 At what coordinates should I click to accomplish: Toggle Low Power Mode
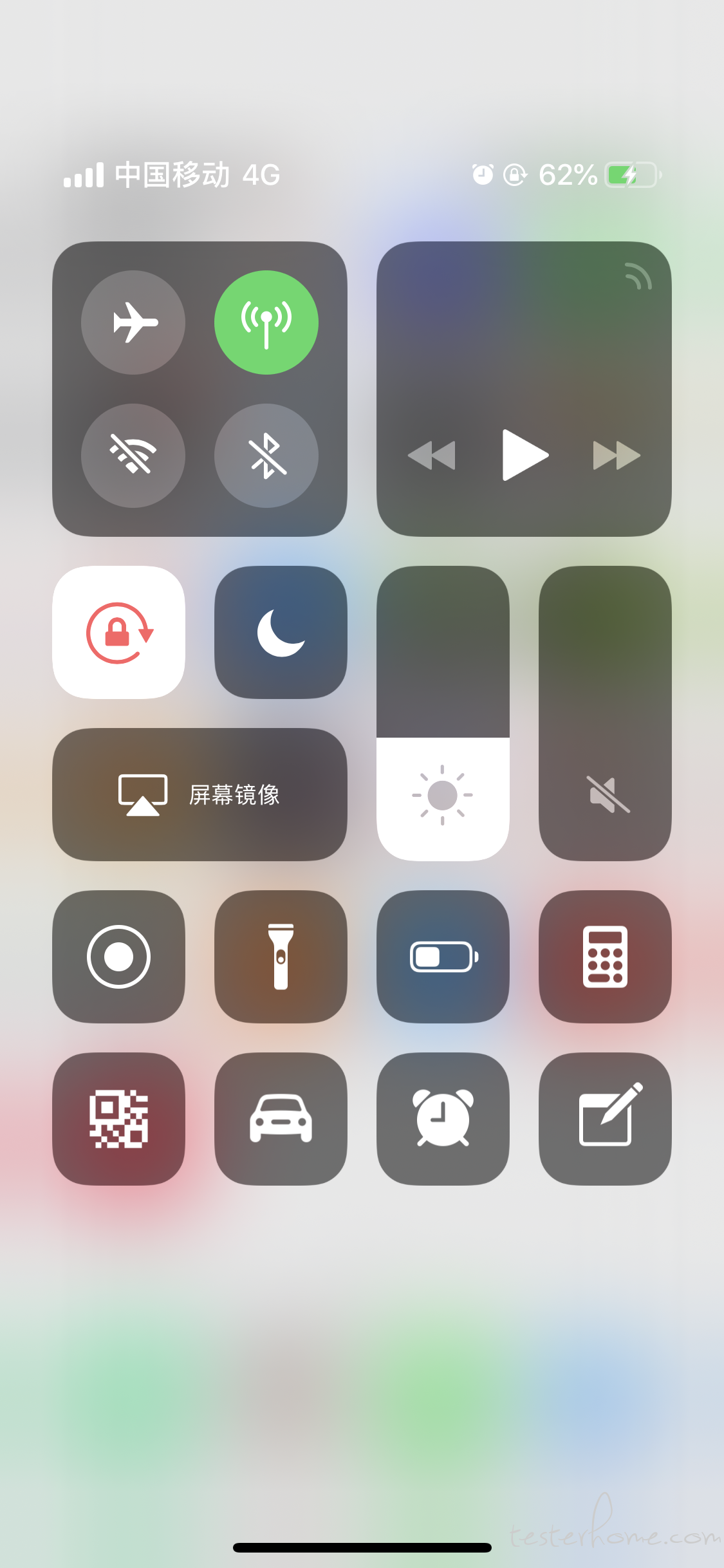pos(443,957)
